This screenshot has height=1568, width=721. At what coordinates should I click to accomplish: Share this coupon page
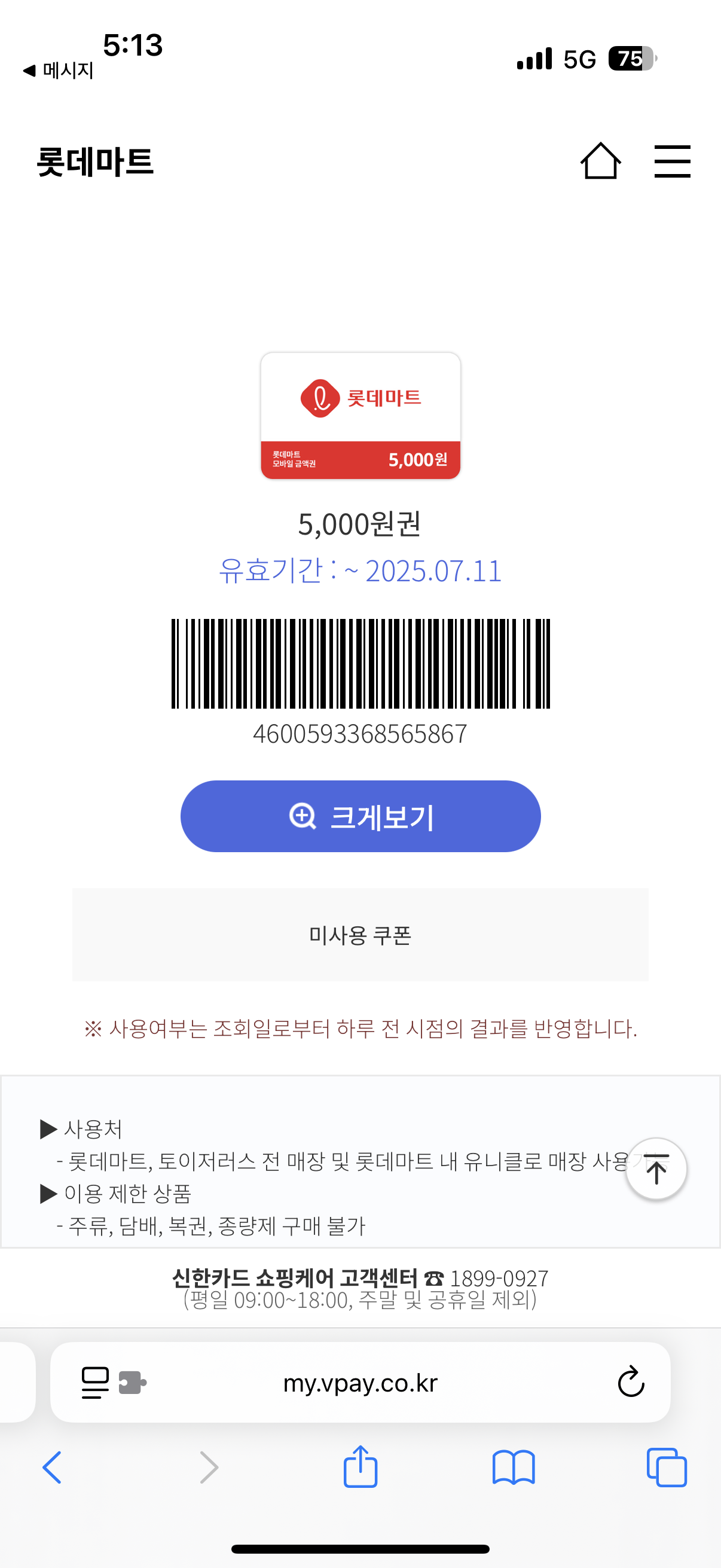(x=360, y=1467)
